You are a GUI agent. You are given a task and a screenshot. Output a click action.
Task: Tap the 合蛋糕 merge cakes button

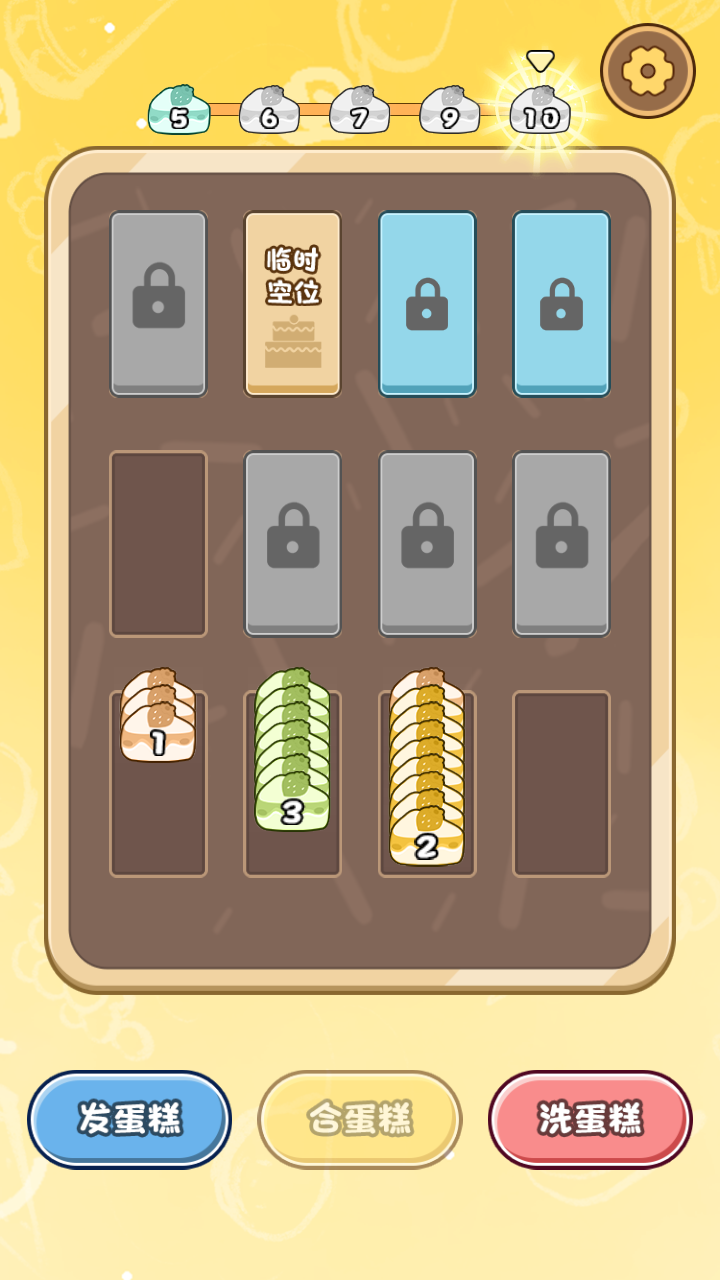(360, 1119)
